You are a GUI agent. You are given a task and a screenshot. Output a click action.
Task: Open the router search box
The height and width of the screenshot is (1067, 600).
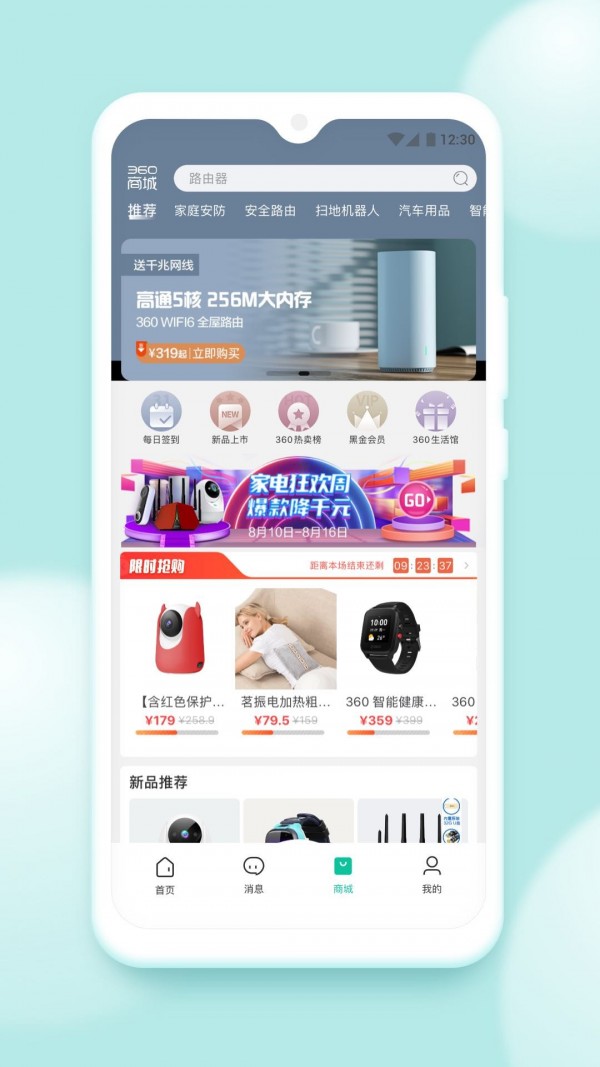pyautogui.click(x=315, y=179)
